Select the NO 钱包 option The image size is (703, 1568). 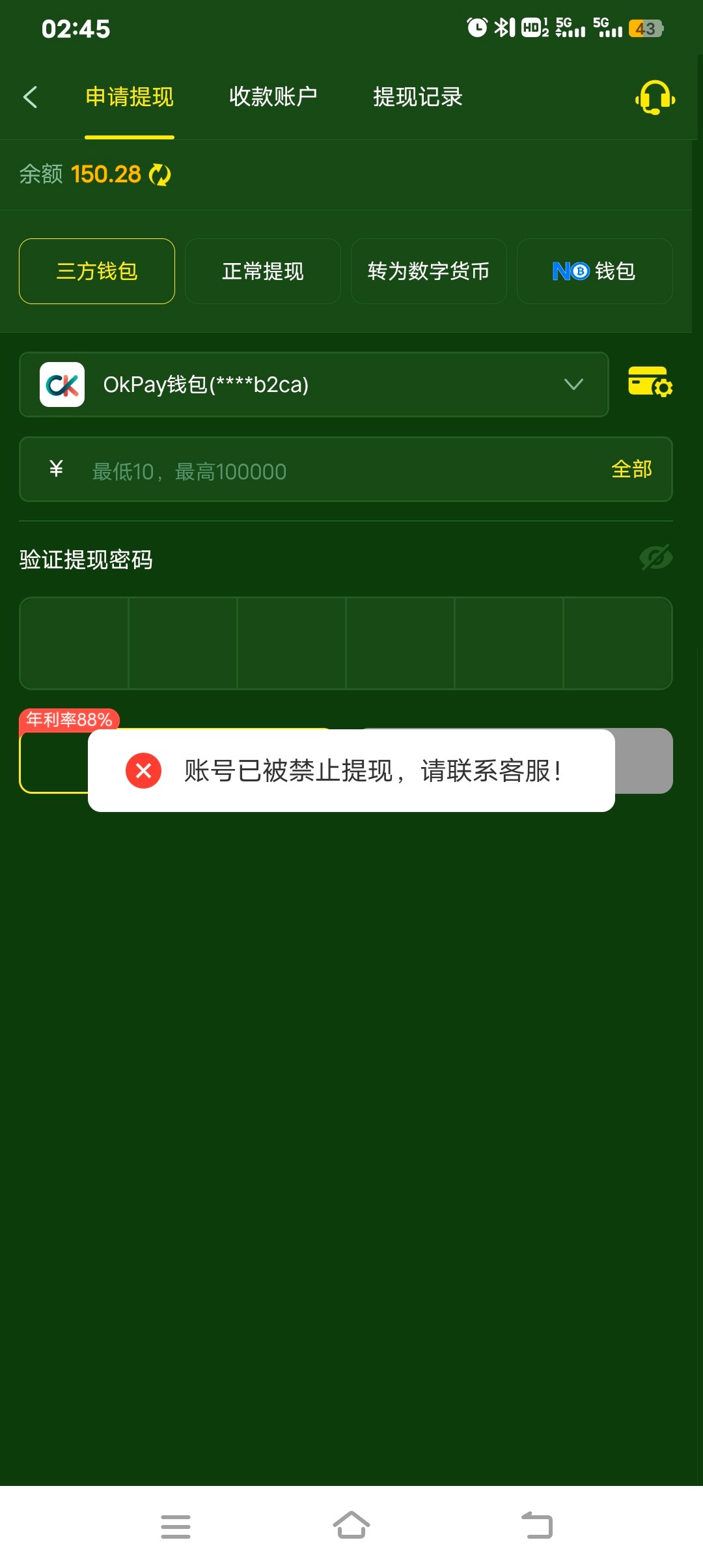point(594,271)
